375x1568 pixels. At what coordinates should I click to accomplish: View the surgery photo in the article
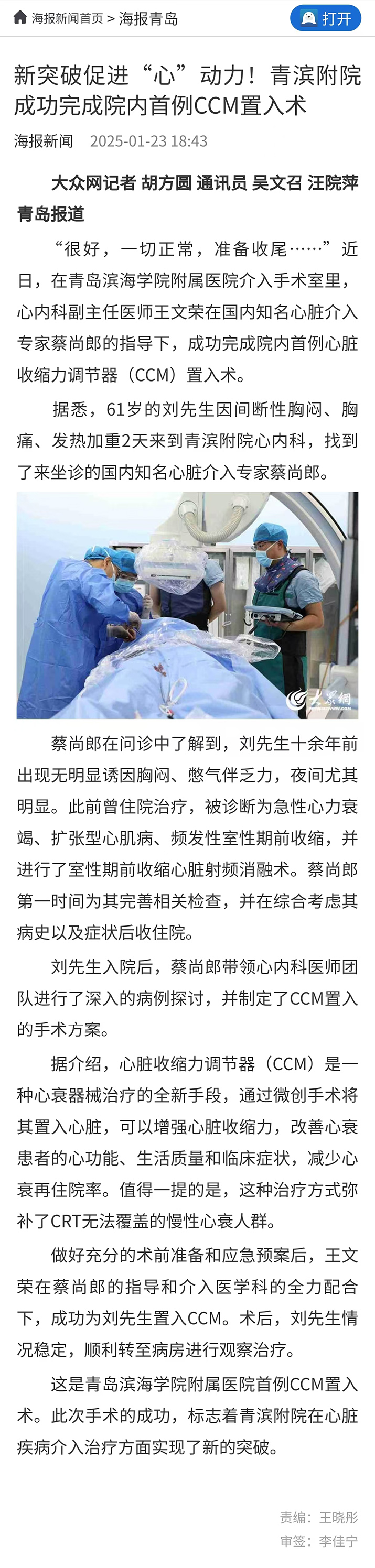[x=188, y=605]
